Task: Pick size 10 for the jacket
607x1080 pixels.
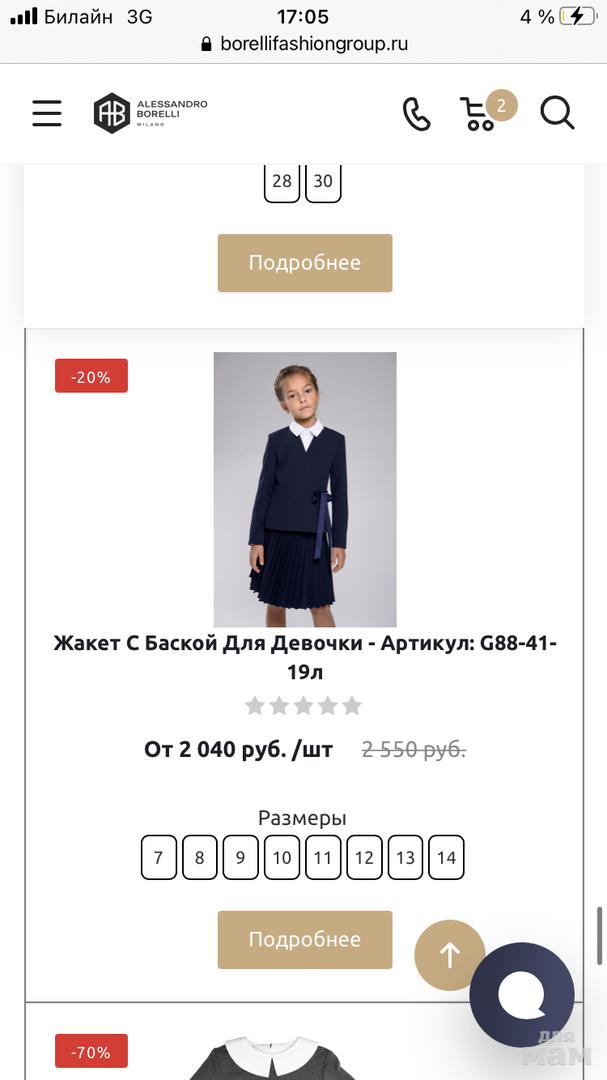Action: (x=282, y=858)
